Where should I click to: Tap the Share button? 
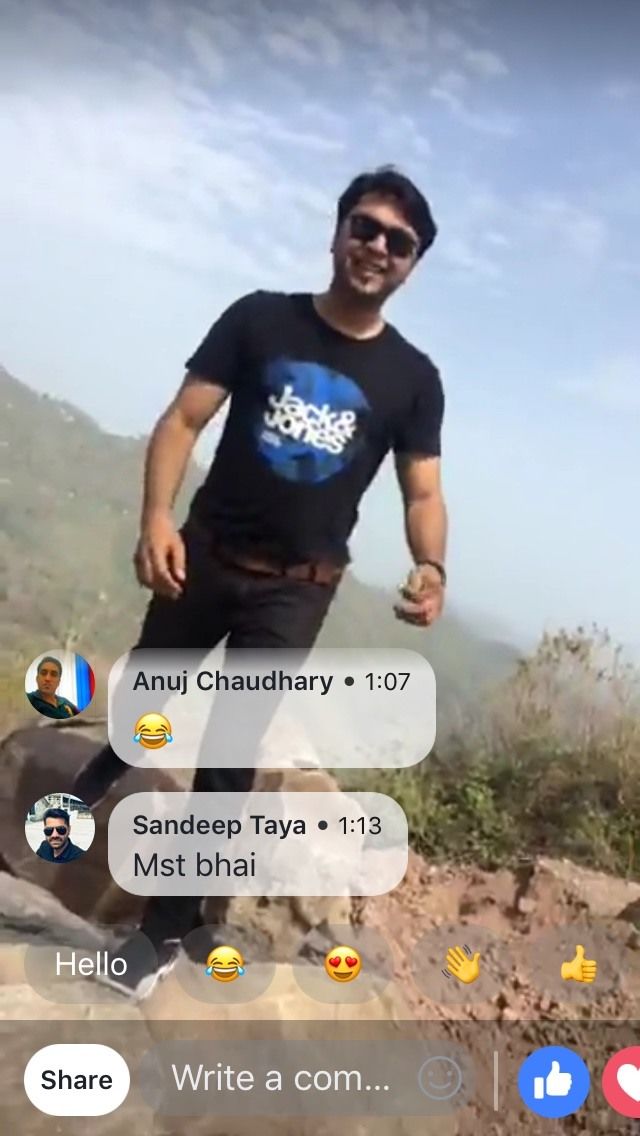coord(77,1079)
